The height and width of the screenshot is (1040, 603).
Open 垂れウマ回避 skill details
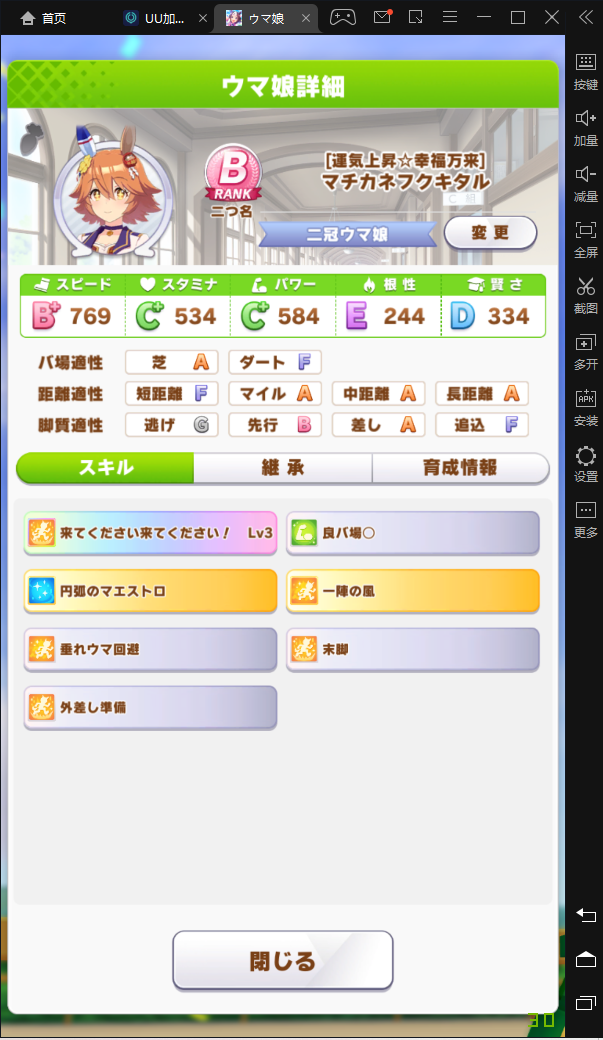pos(150,649)
